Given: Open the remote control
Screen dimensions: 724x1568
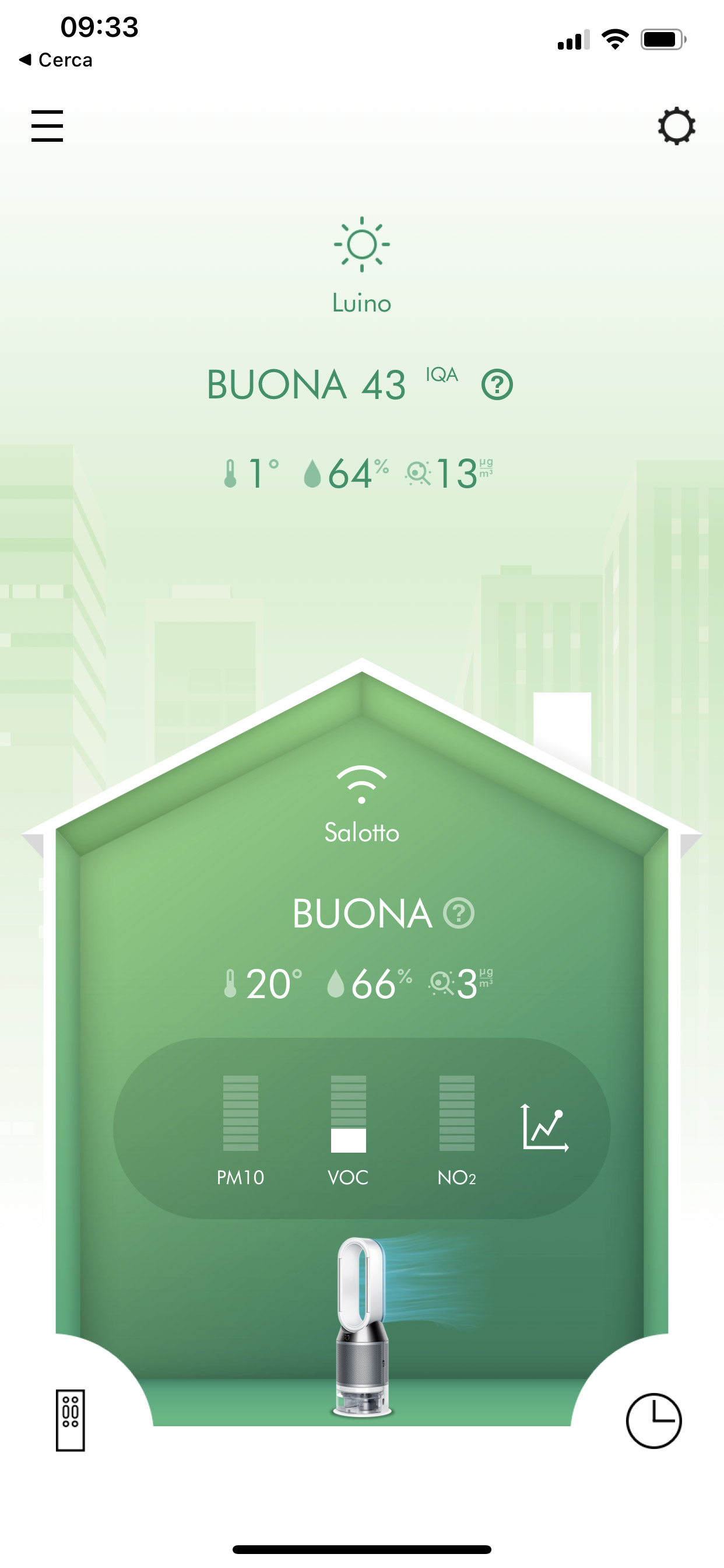Looking at the screenshot, I should coord(70,1420).
